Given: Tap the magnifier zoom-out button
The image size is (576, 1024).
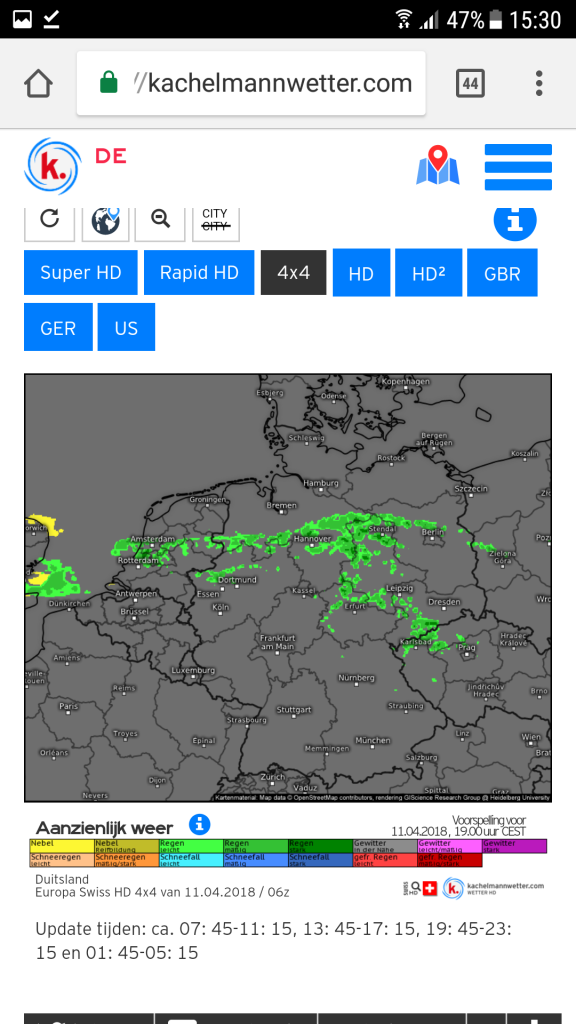Looking at the screenshot, I should (x=160, y=219).
